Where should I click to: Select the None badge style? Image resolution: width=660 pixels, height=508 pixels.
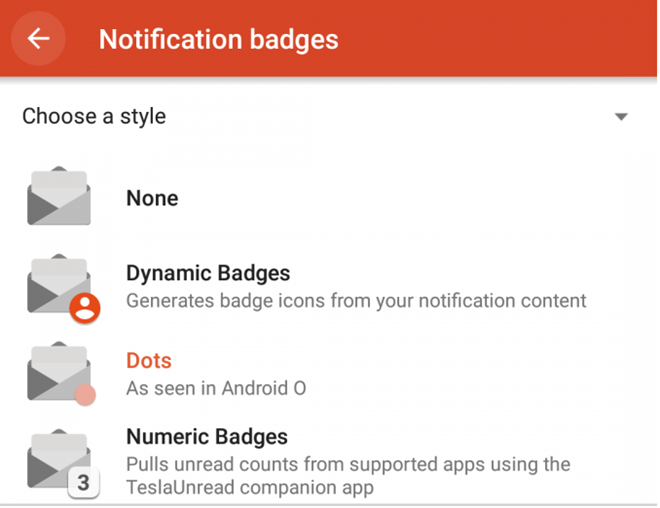[x=152, y=198]
